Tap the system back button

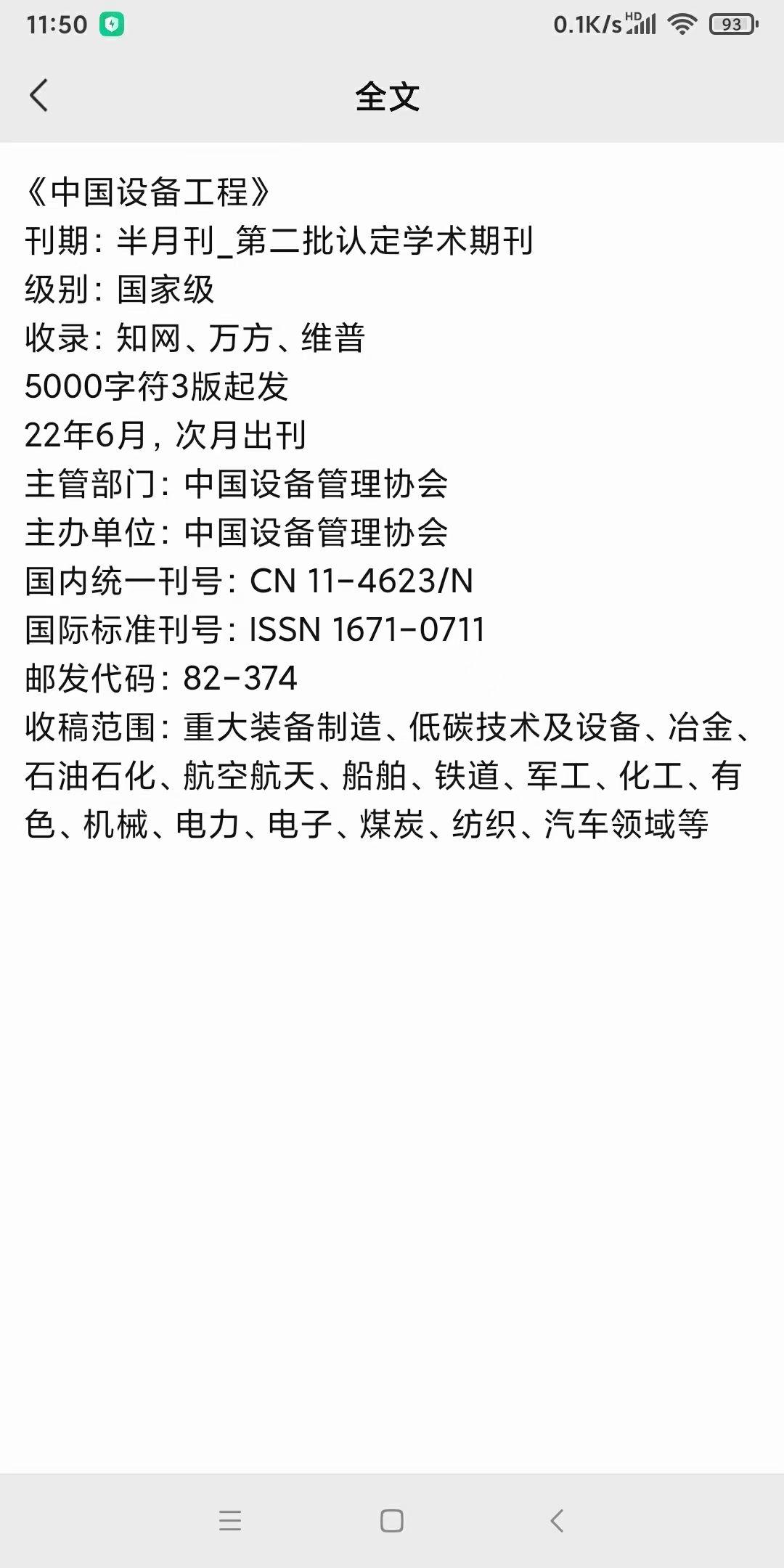point(557,1520)
